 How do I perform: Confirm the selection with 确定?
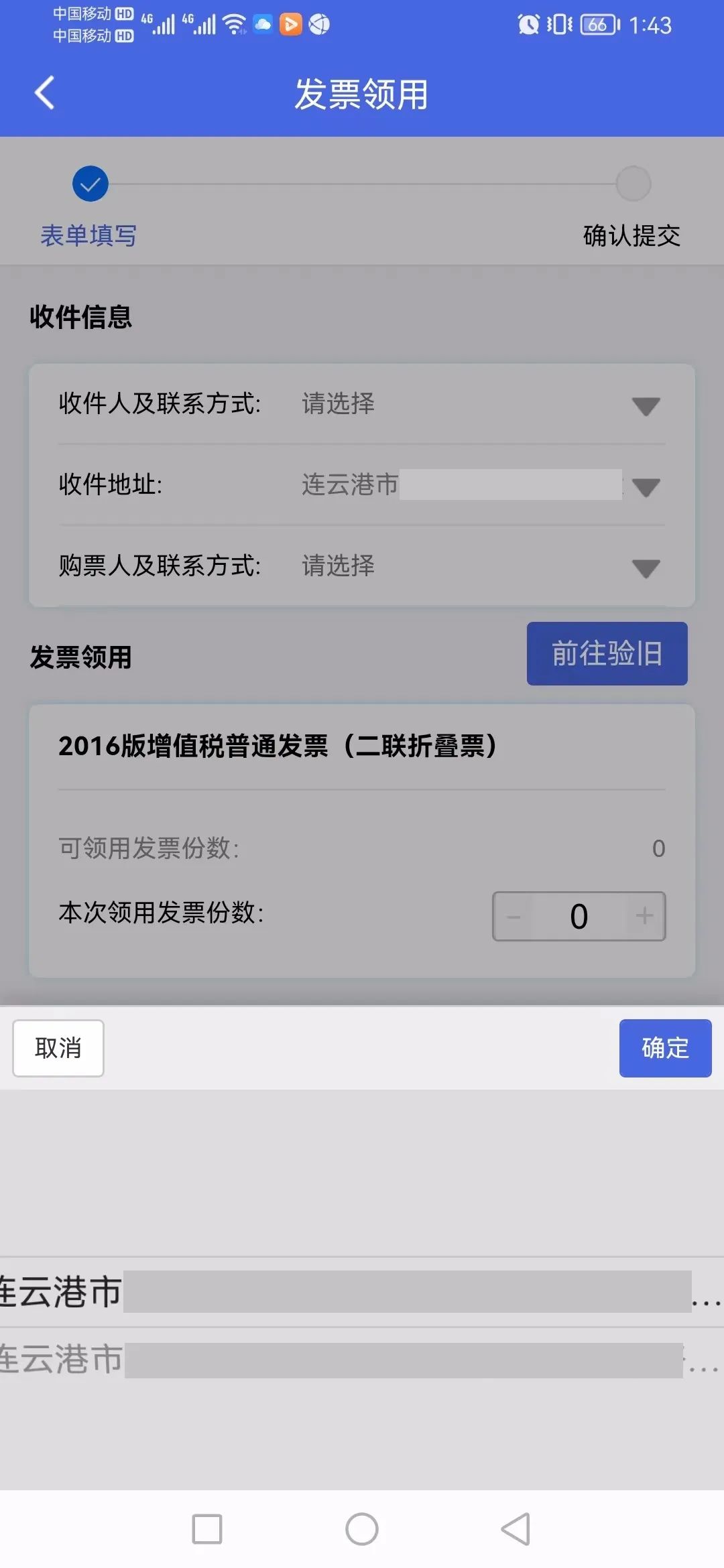pyautogui.click(x=665, y=1048)
